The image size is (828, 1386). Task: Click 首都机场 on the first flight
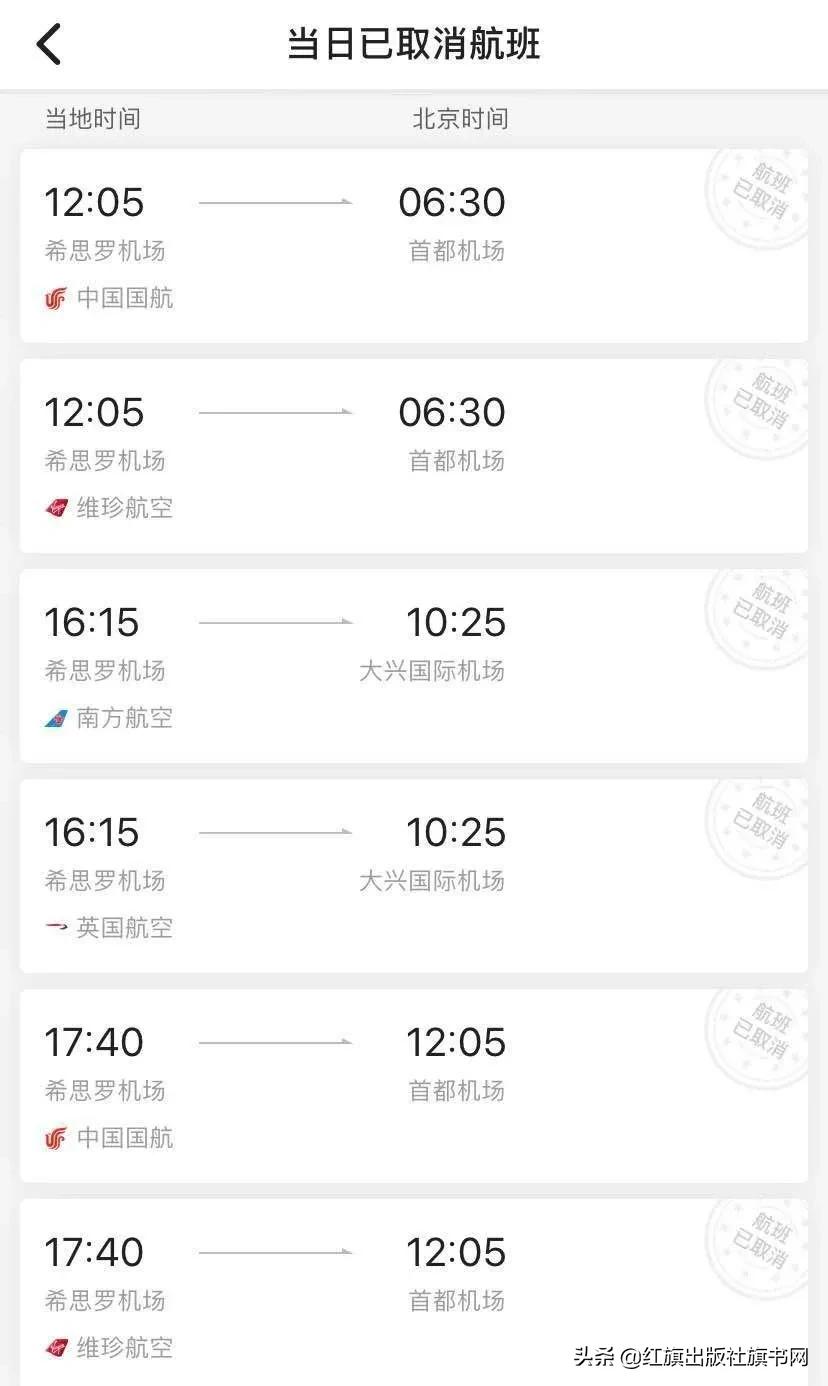click(x=457, y=251)
